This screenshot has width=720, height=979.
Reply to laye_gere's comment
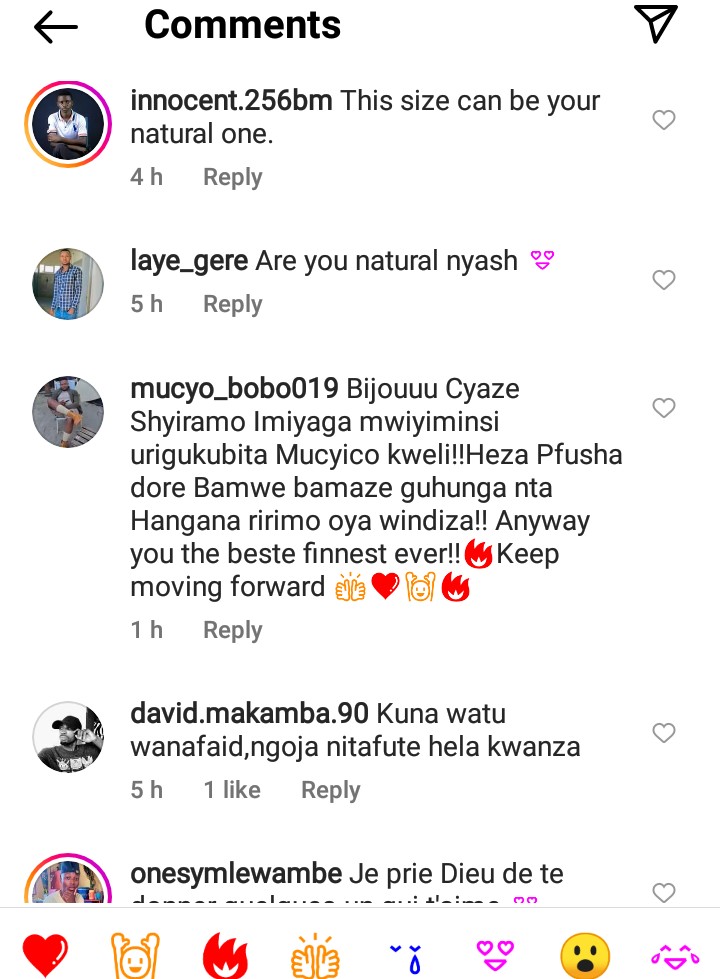(232, 304)
